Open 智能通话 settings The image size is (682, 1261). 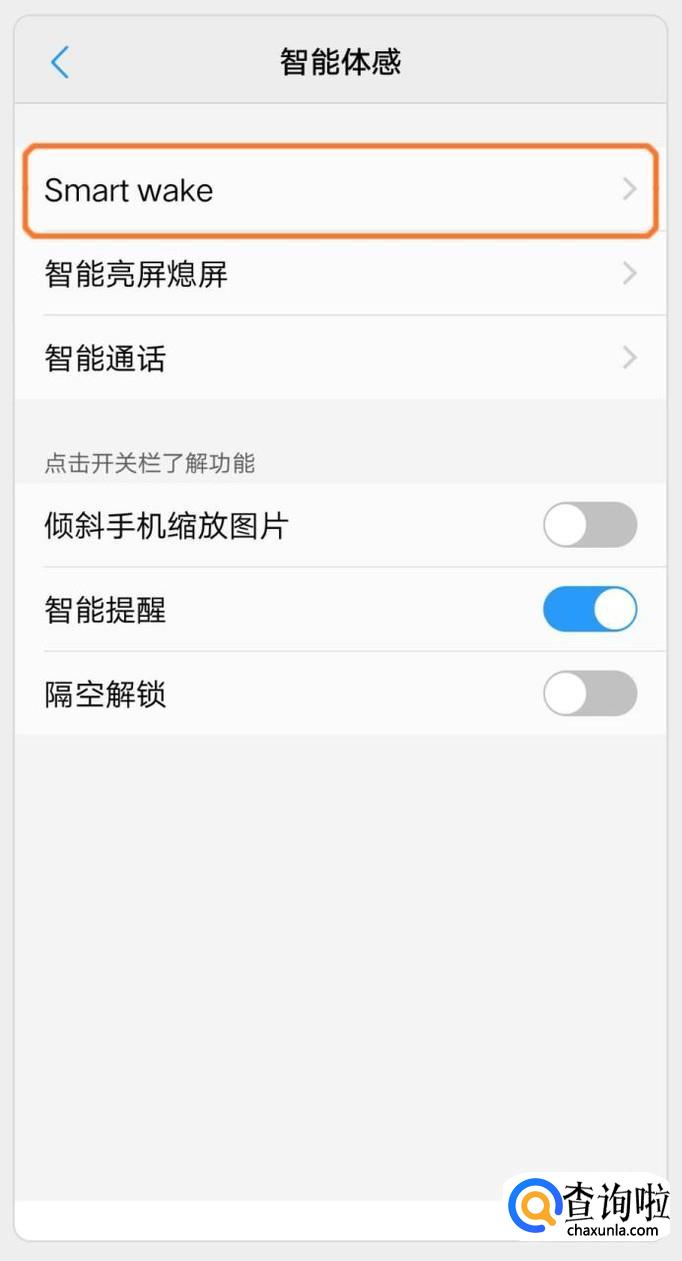[340, 357]
